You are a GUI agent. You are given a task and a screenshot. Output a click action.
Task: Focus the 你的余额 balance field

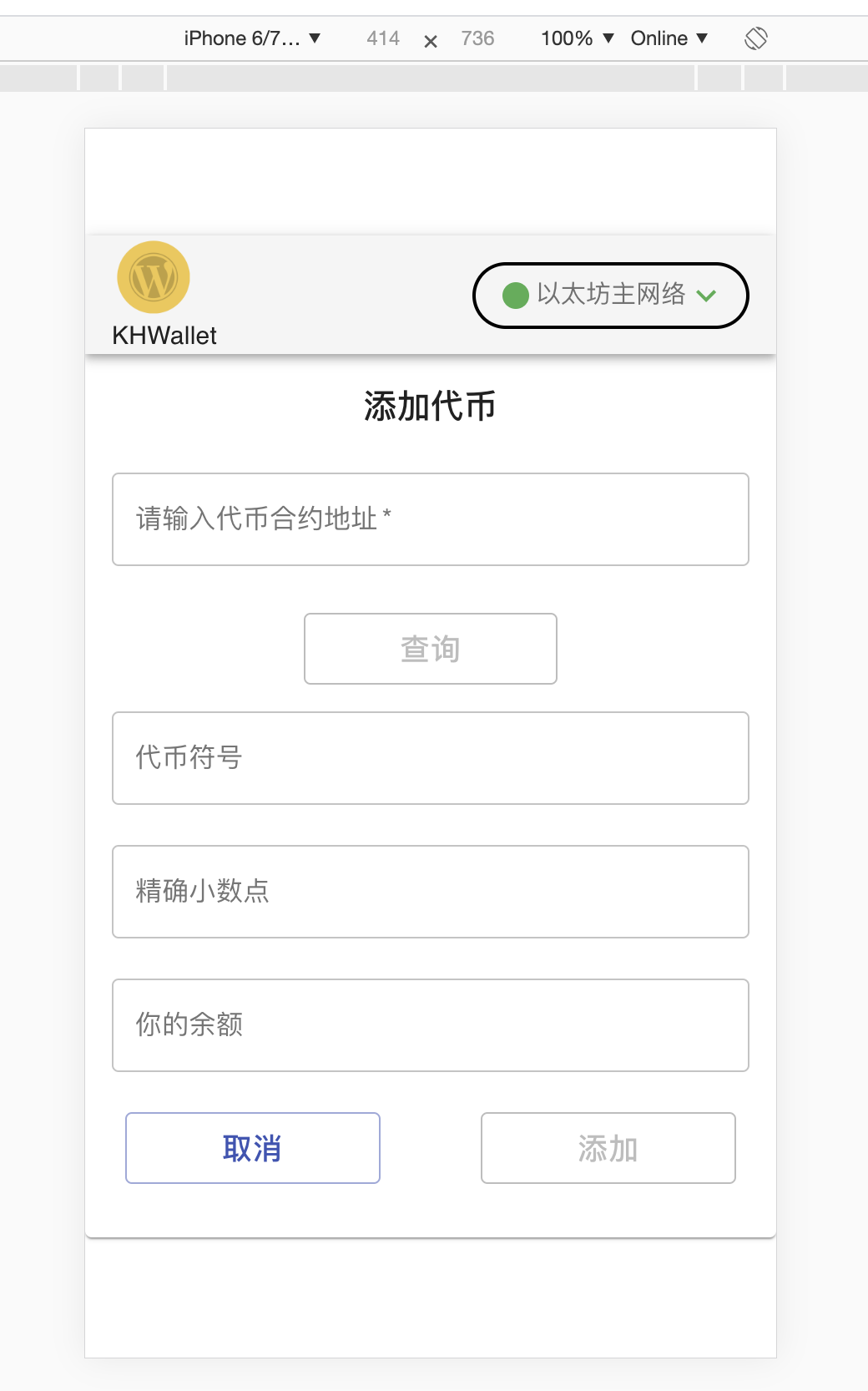[x=430, y=1025]
